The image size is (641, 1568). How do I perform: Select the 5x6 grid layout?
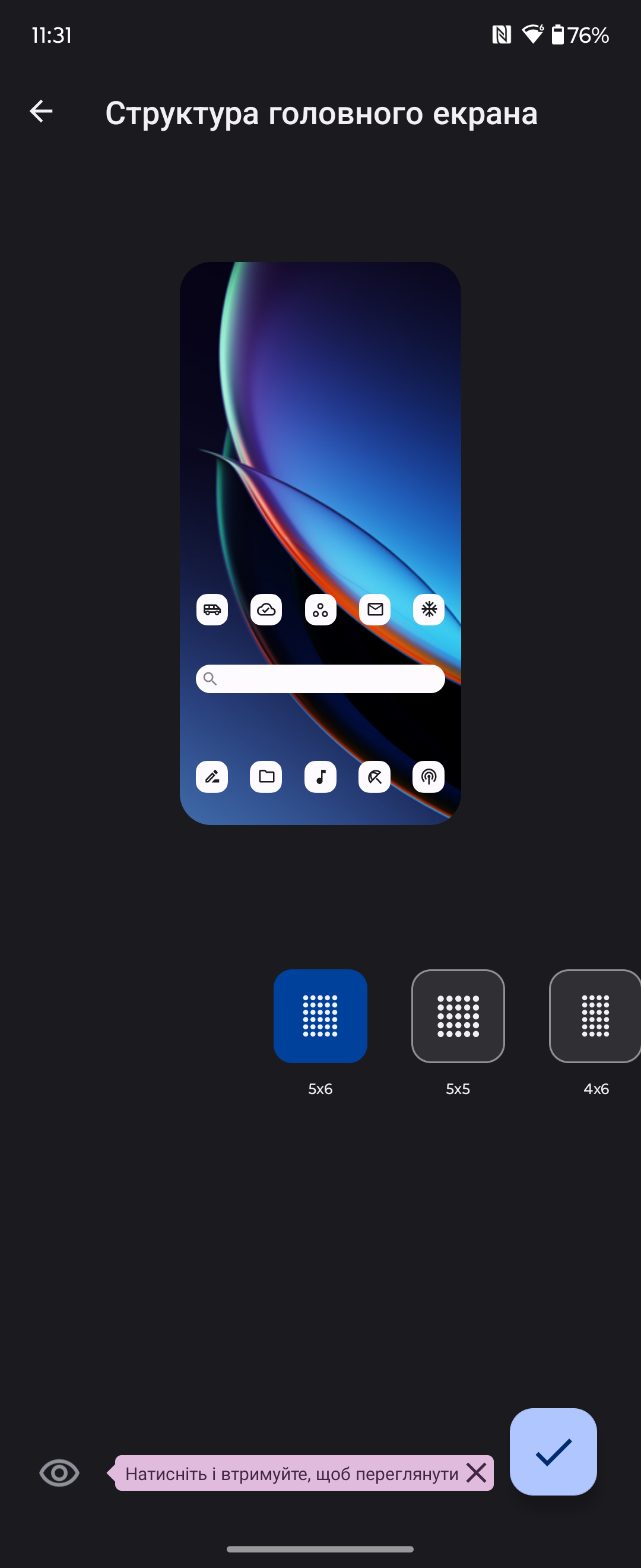click(x=320, y=1016)
